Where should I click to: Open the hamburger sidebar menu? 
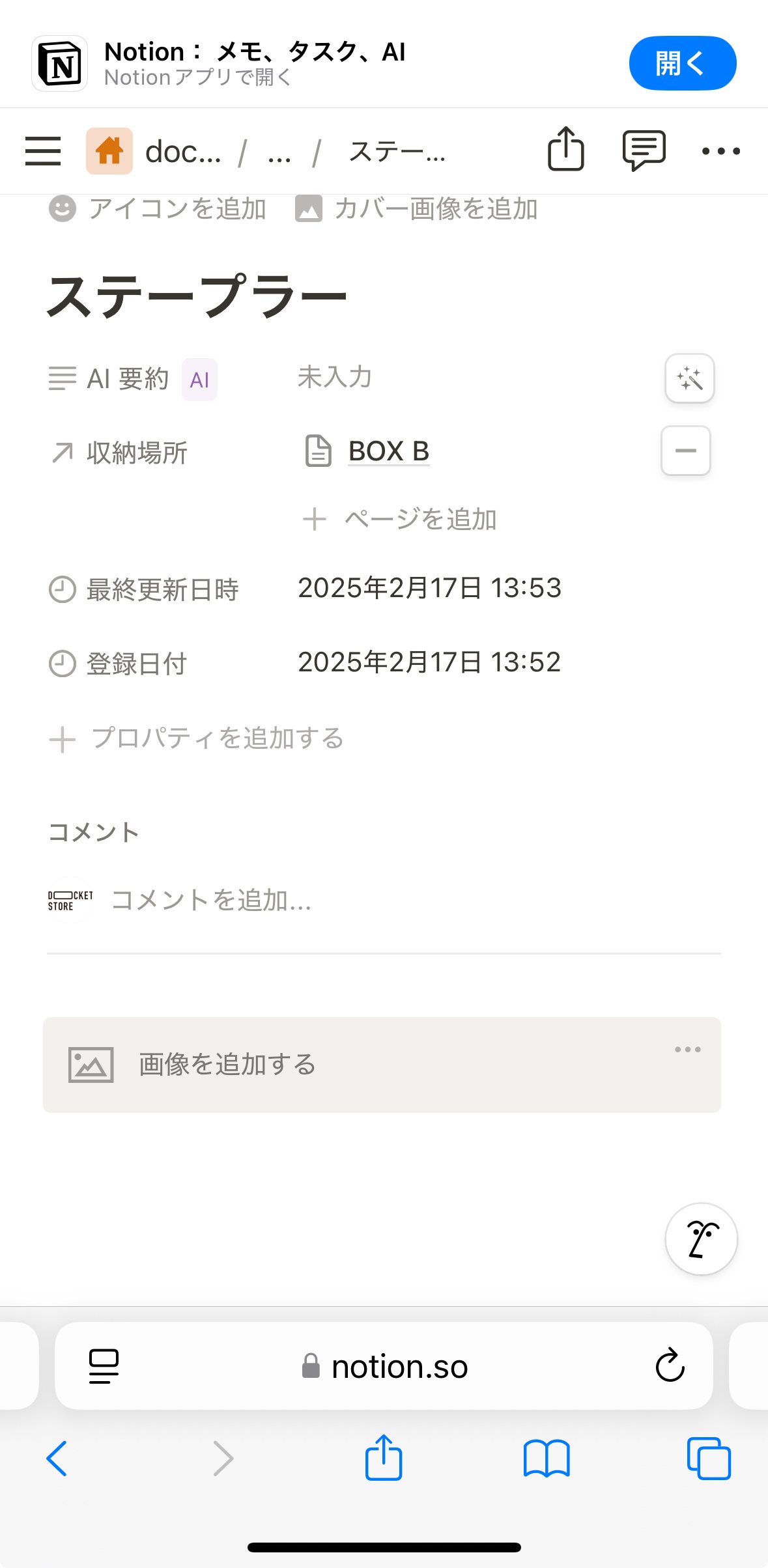43,151
